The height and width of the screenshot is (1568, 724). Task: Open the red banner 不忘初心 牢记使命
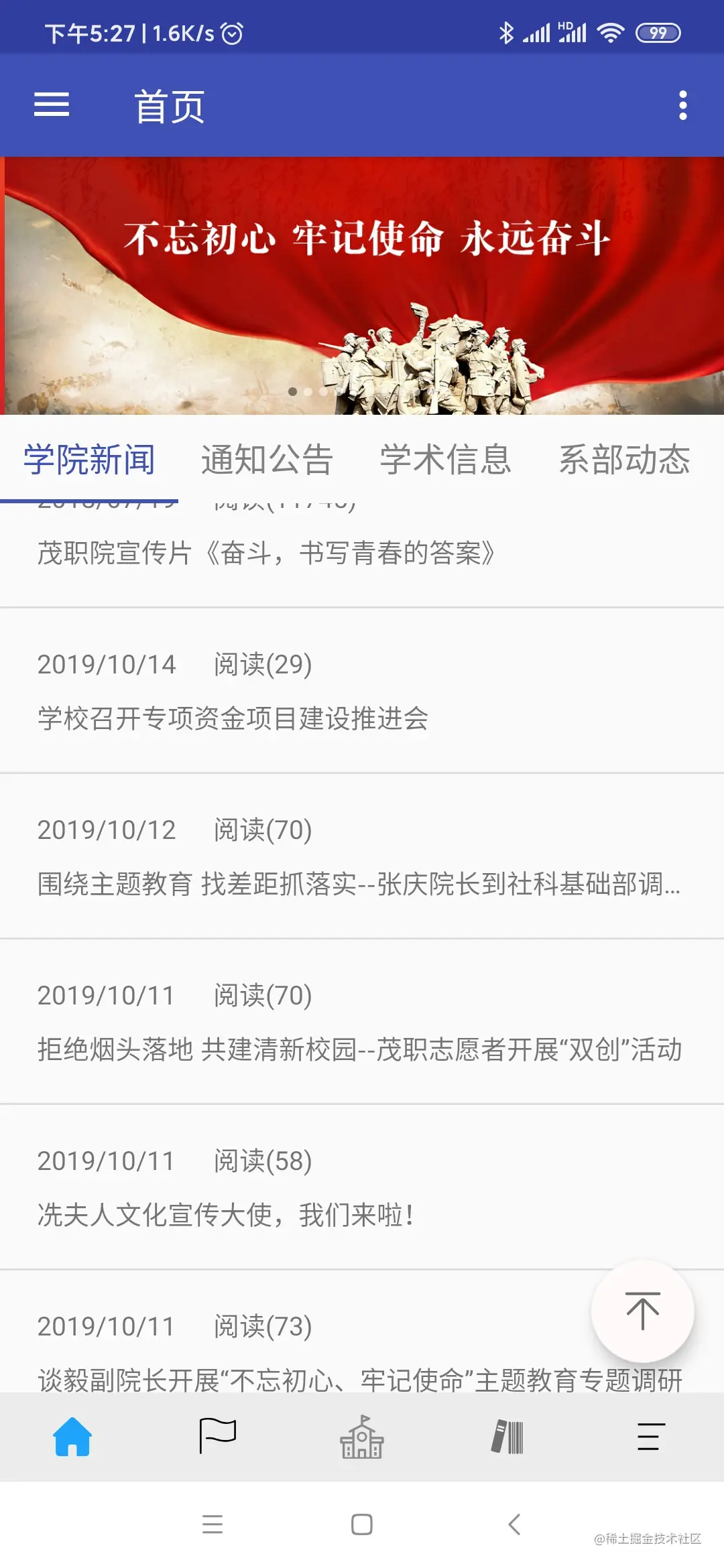click(x=362, y=285)
